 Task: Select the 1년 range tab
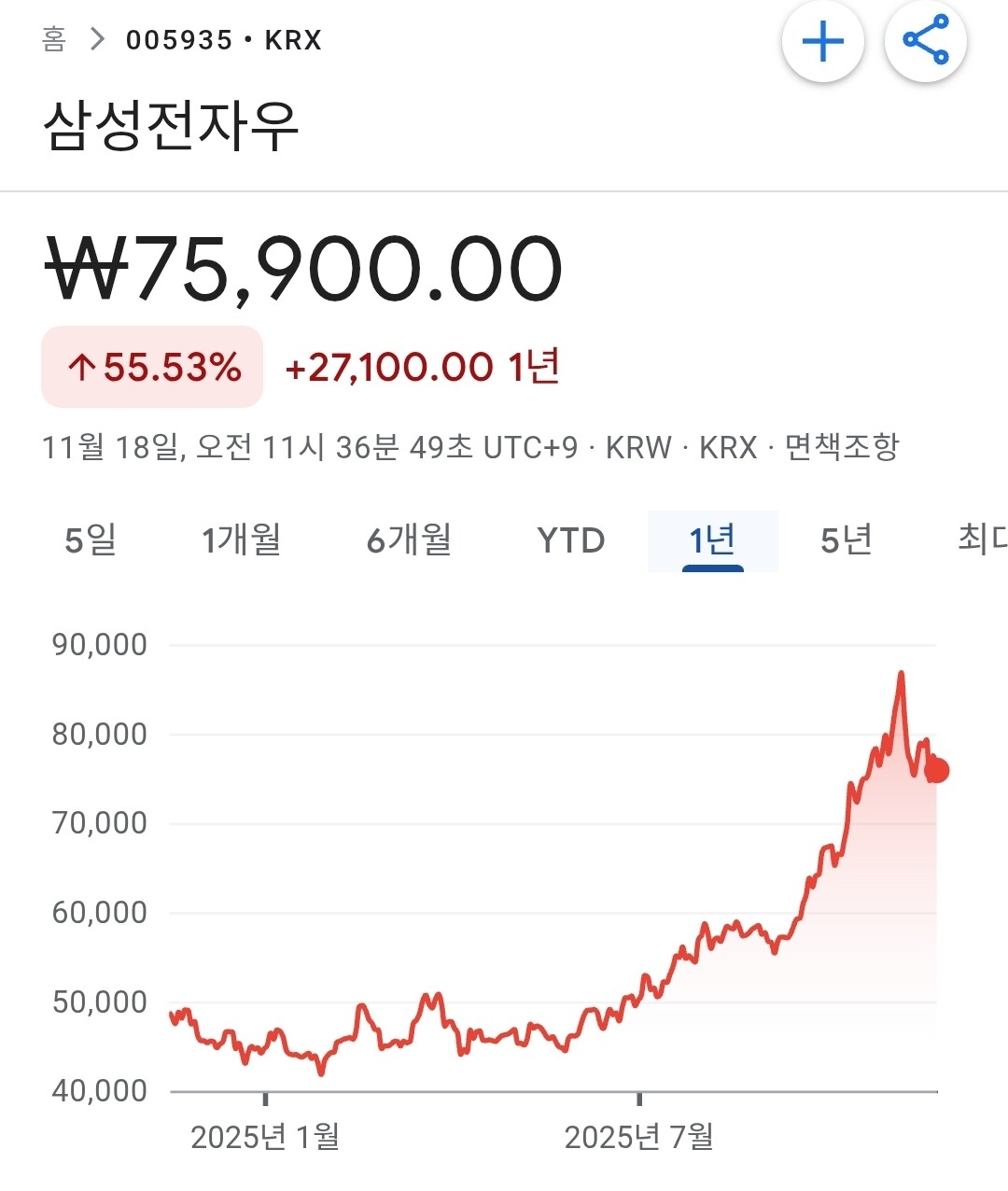coord(712,540)
